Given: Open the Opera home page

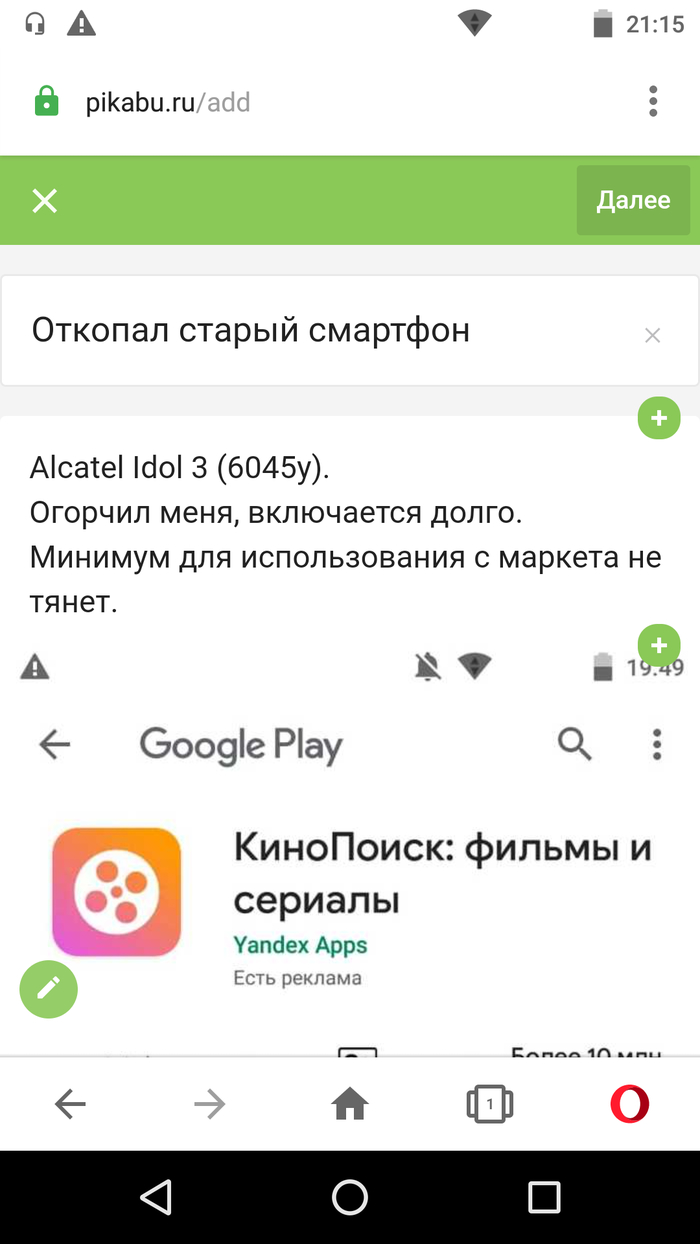Looking at the screenshot, I should point(350,1104).
